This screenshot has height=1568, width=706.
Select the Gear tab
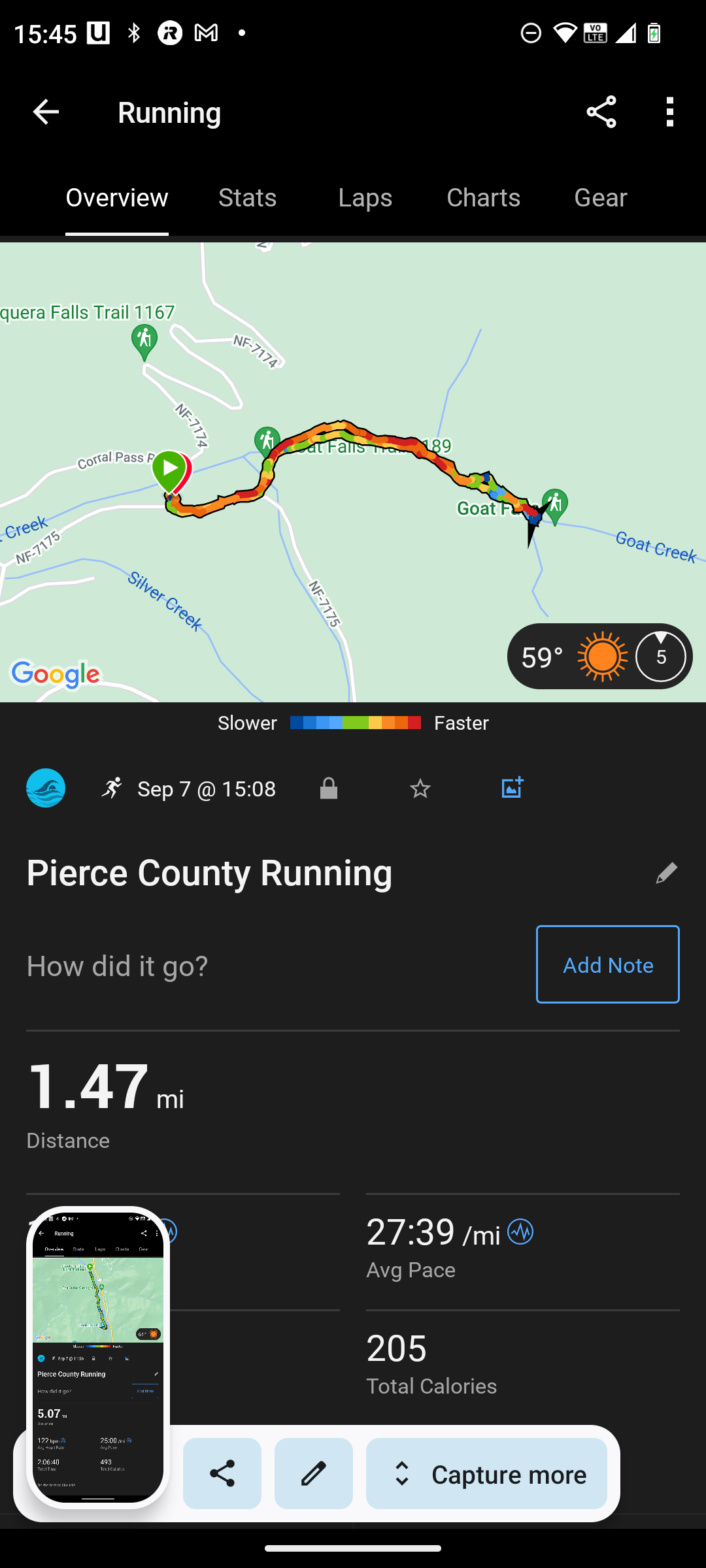(x=600, y=198)
